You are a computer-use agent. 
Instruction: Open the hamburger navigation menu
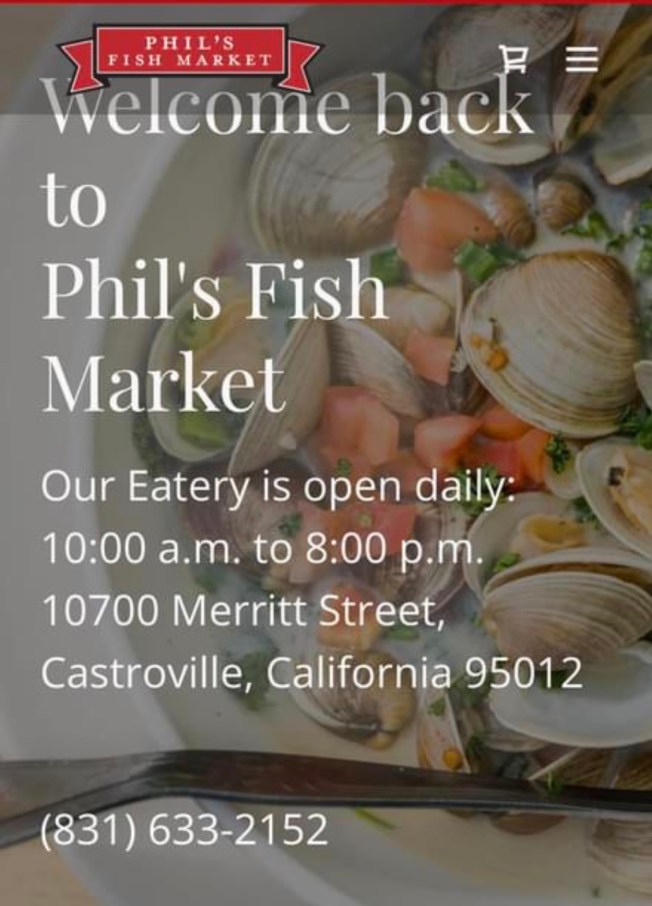coord(581,59)
